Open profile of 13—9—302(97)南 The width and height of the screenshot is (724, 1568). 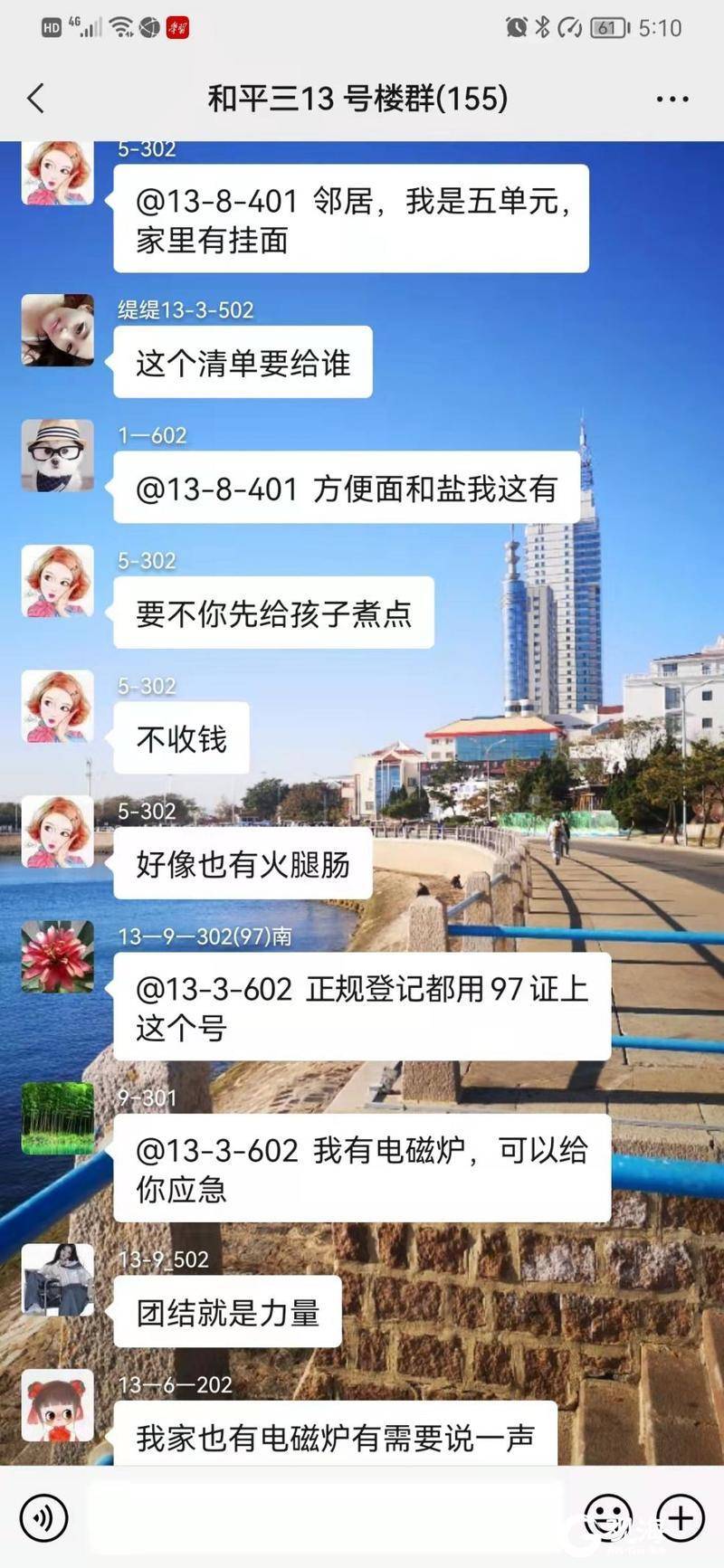[x=58, y=956]
